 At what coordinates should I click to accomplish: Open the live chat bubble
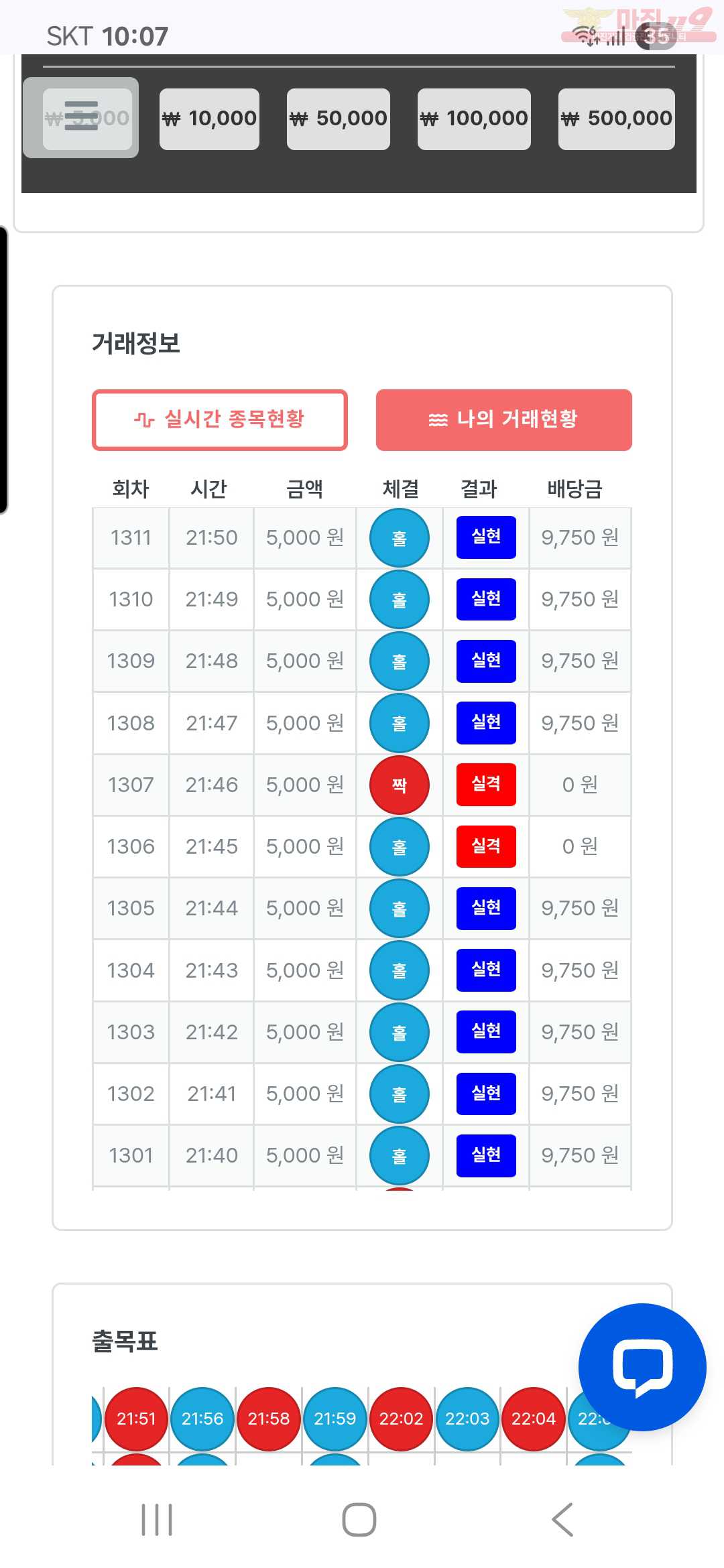[x=642, y=1366]
